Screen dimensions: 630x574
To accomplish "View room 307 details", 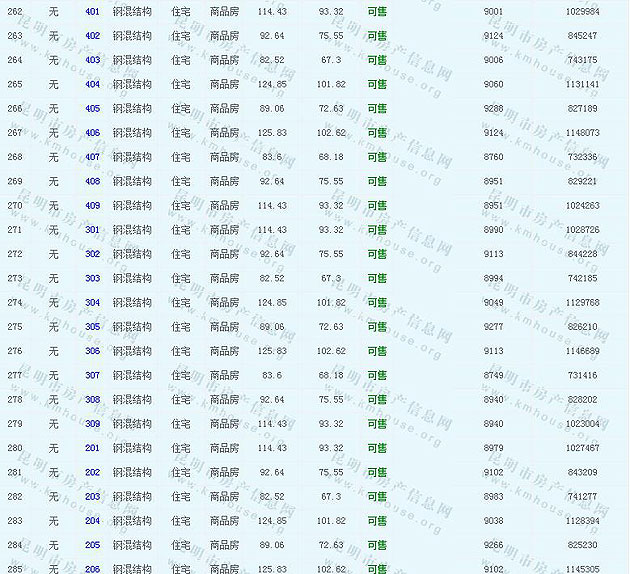I will [92, 375].
